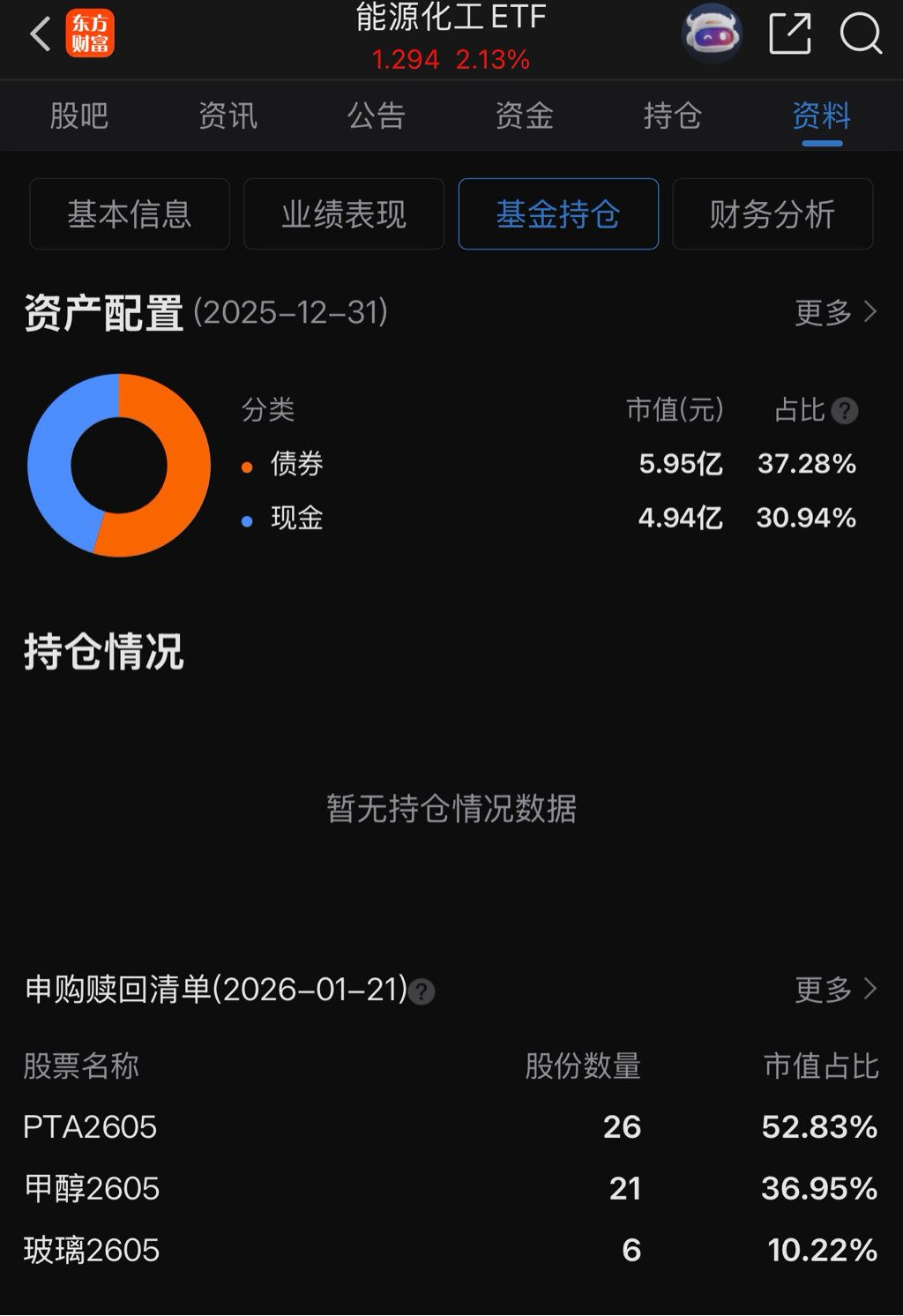Tap 更多 next to 申购赎回清单
The height and width of the screenshot is (1316, 903).
pos(834,990)
